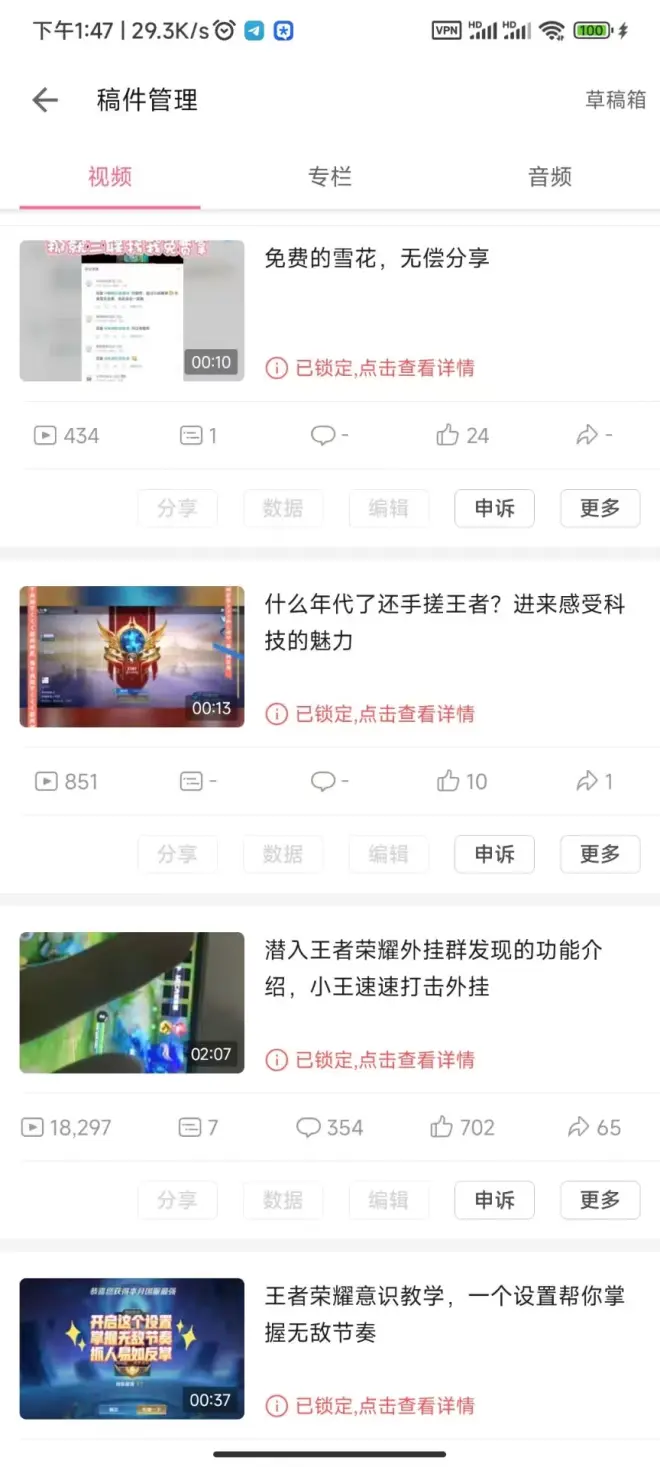Open 更多 options for 免费的雪花 video

[600, 508]
